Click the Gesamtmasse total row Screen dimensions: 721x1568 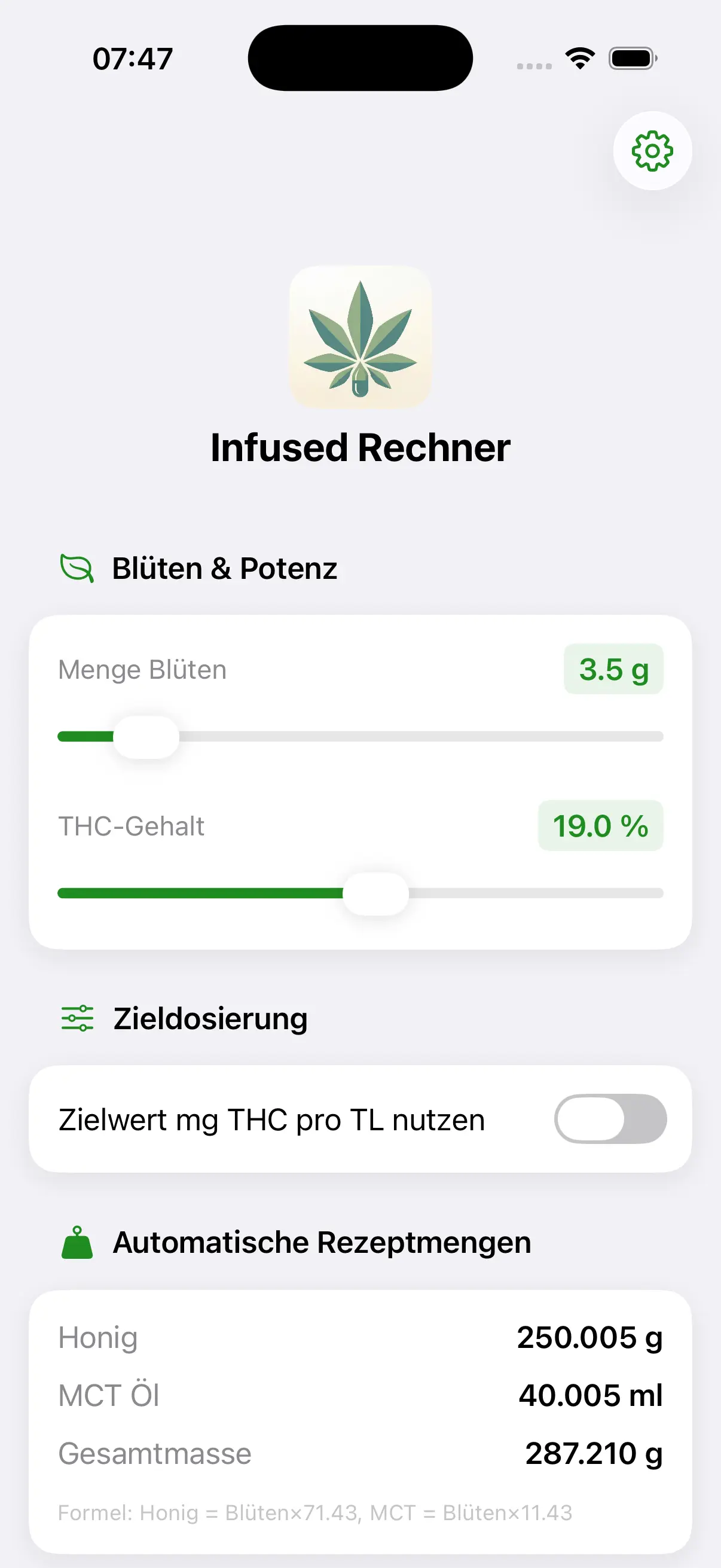[x=360, y=1453]
